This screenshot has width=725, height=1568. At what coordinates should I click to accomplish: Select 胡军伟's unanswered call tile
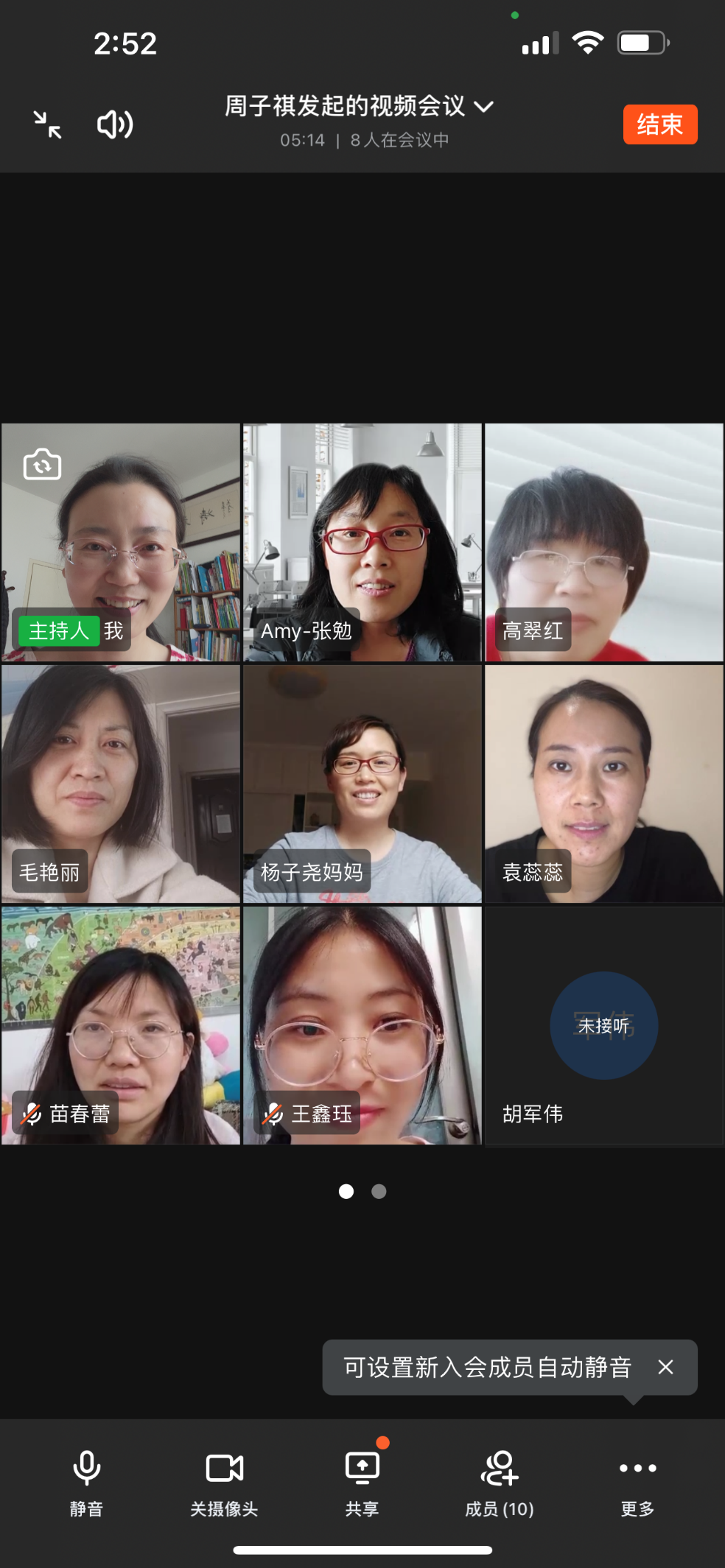click(604, 1025)
